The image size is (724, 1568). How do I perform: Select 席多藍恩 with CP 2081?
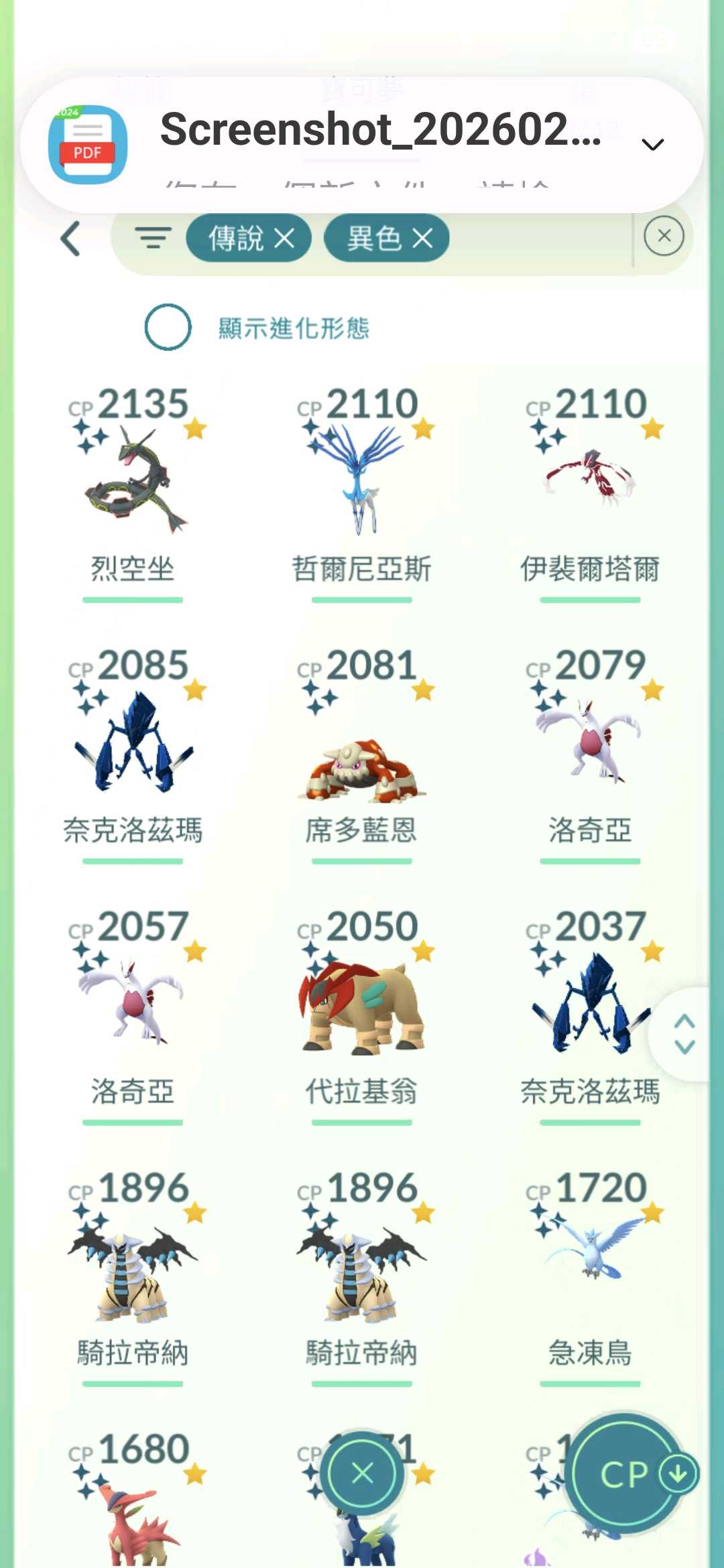[x=361, y=744]
